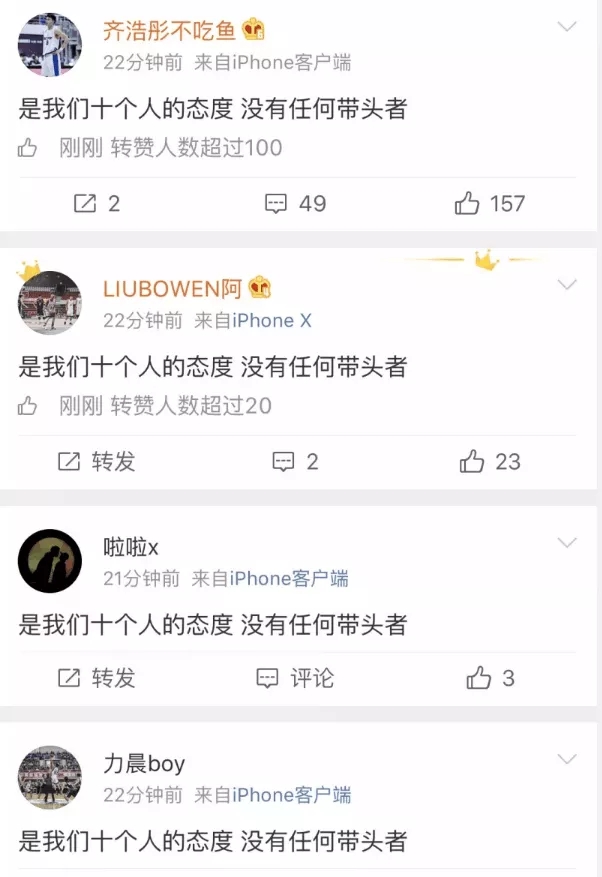602x877 pixels.
Task: Open 力晨boy's profile avatar
Action: click(50, 777)
